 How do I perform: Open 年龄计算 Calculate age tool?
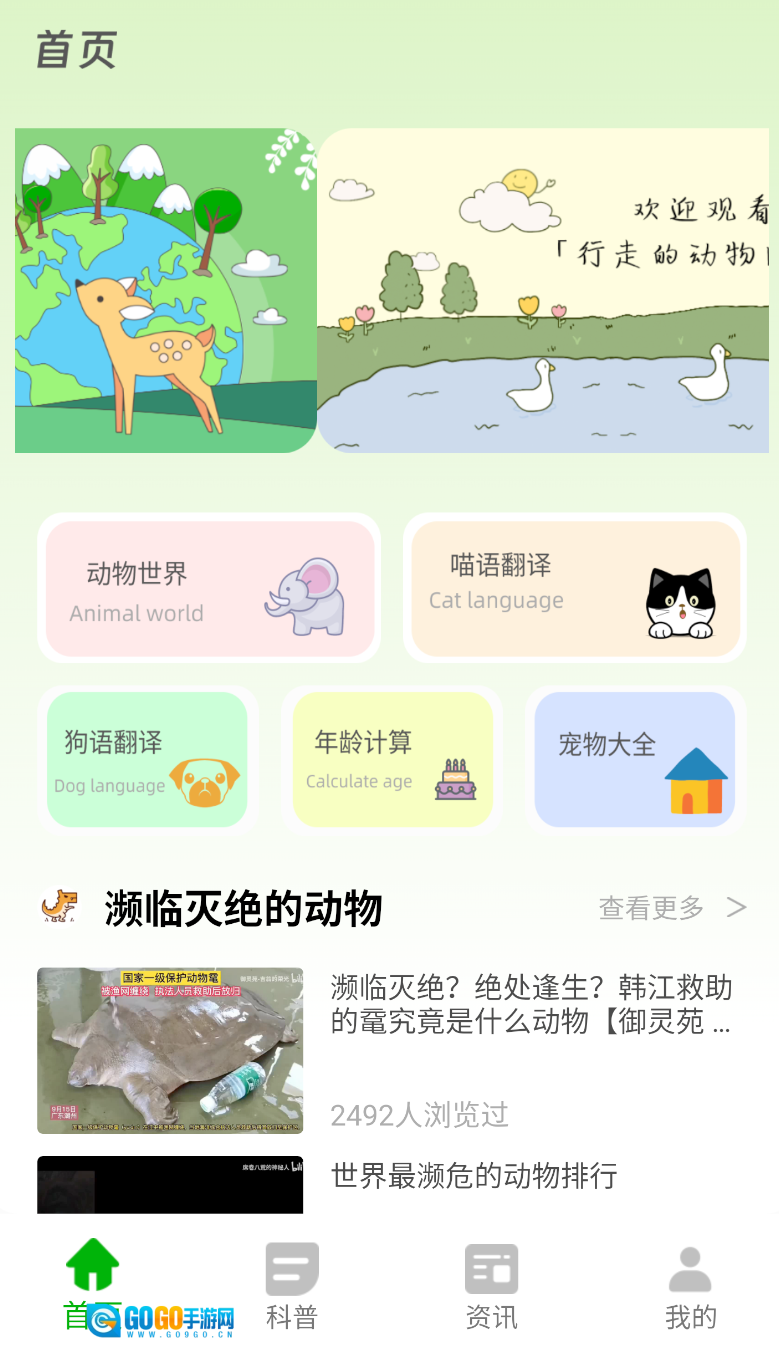[392, 760]
